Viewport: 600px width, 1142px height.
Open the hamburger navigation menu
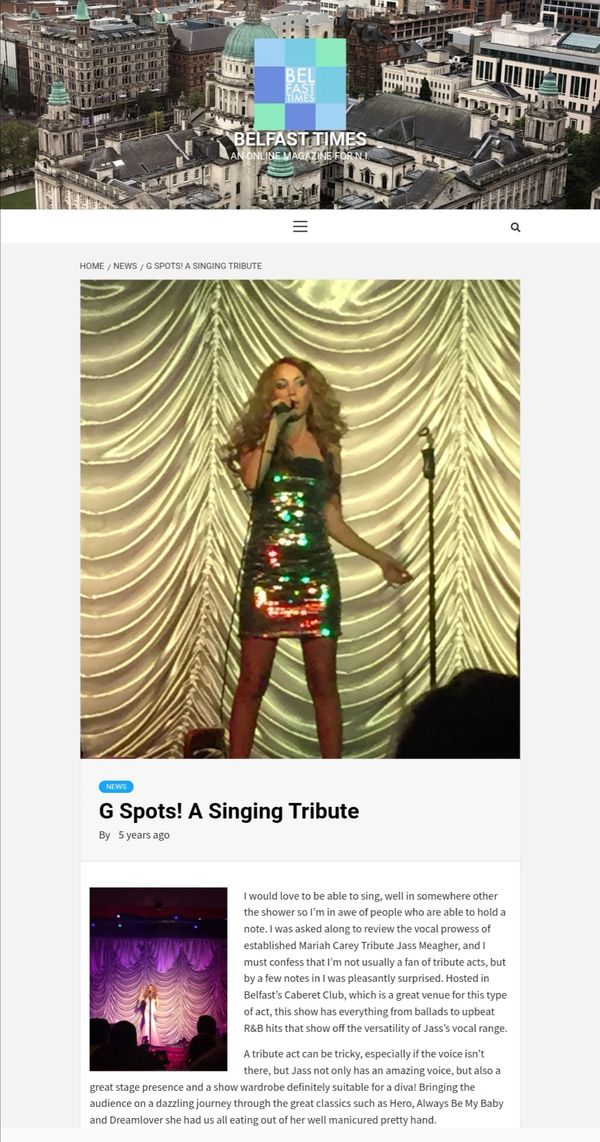click(300, 227)
